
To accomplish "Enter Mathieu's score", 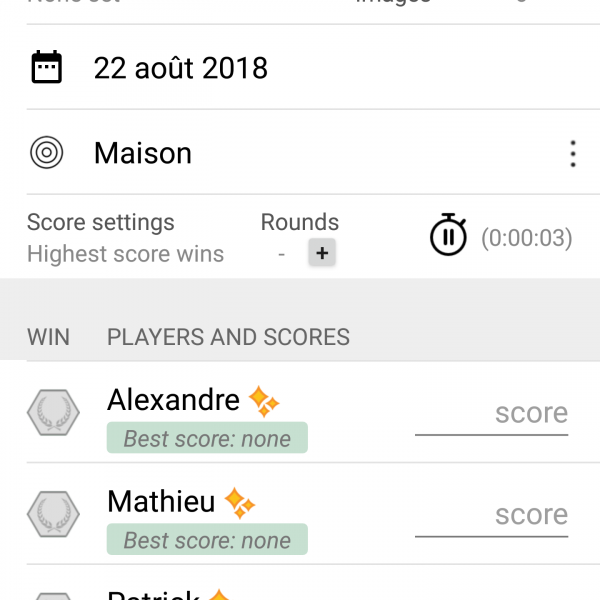I will pos(492,516).
